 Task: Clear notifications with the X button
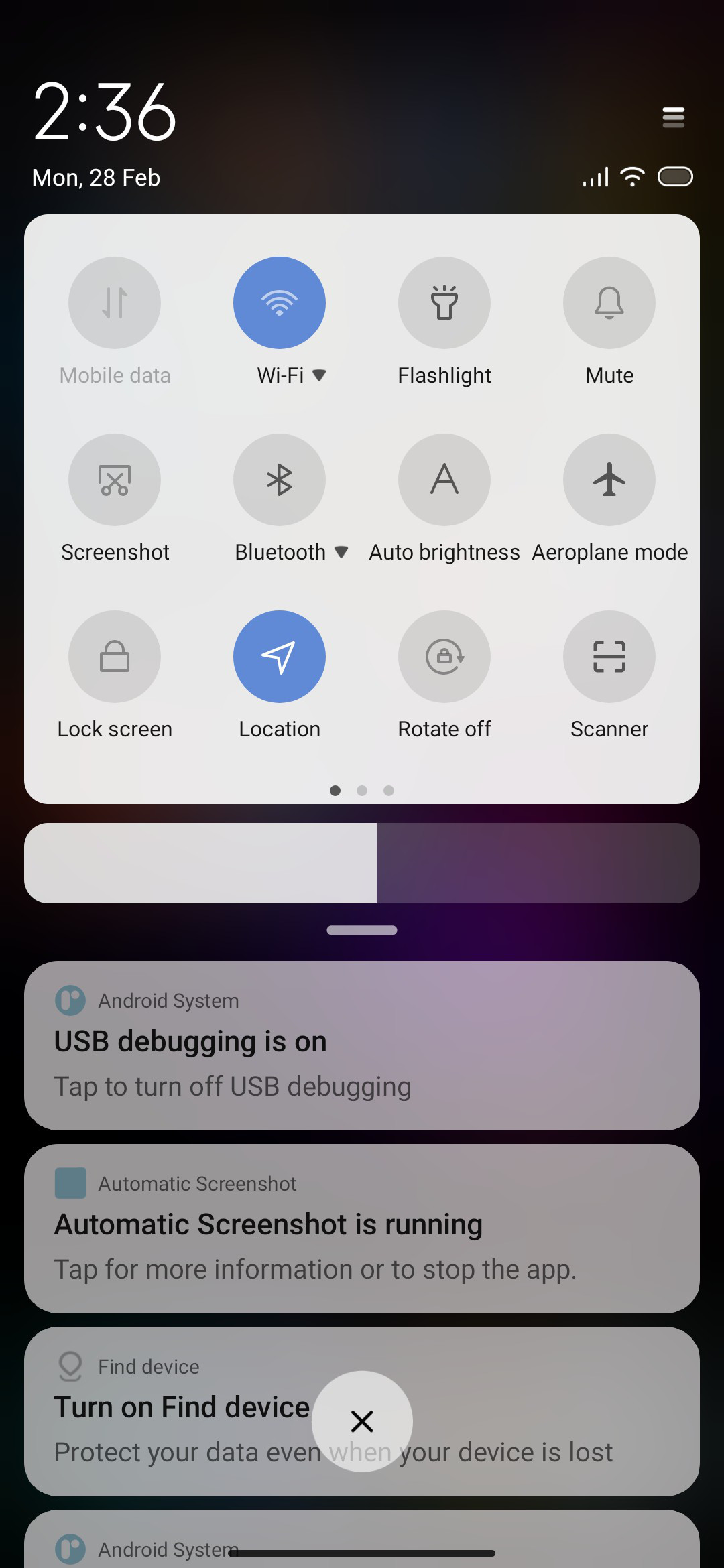(x=362, y=1421)
